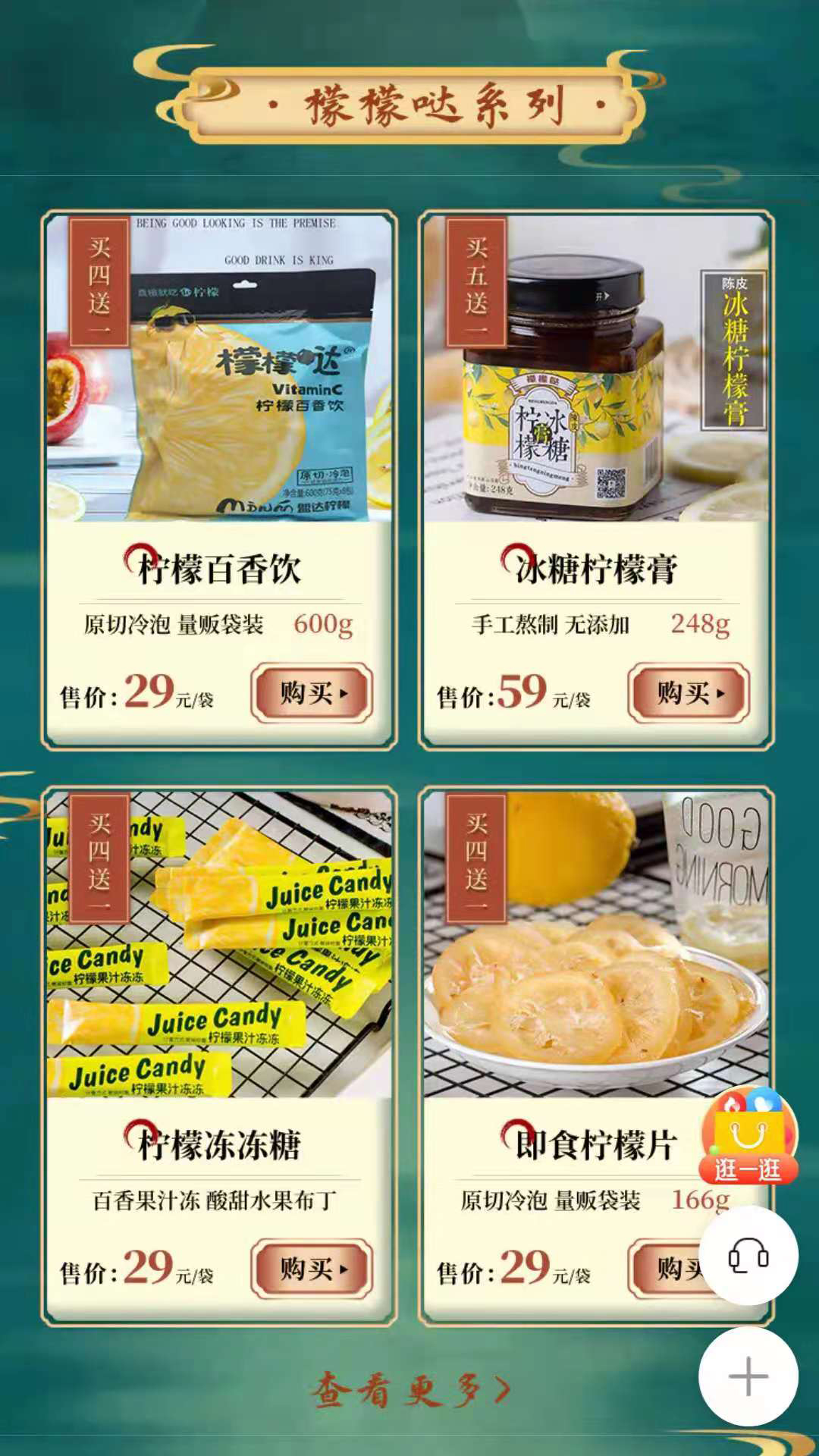Contact customer service via headset icon
Screen dimensions: 819x1456
[x=748, y=1256]
